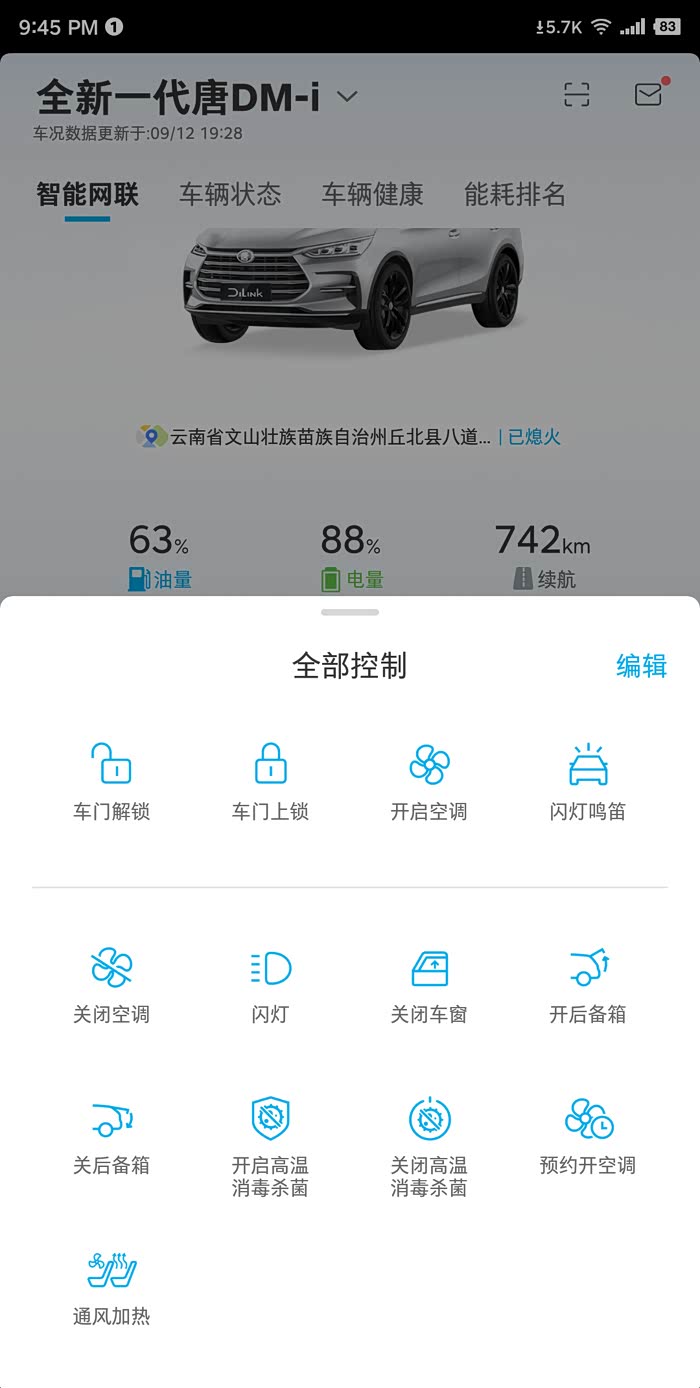This screenshot has width=700, height=1388.
Task: Activate 闪灯鸣笛 flash and honk
Action: click(588, 782)
